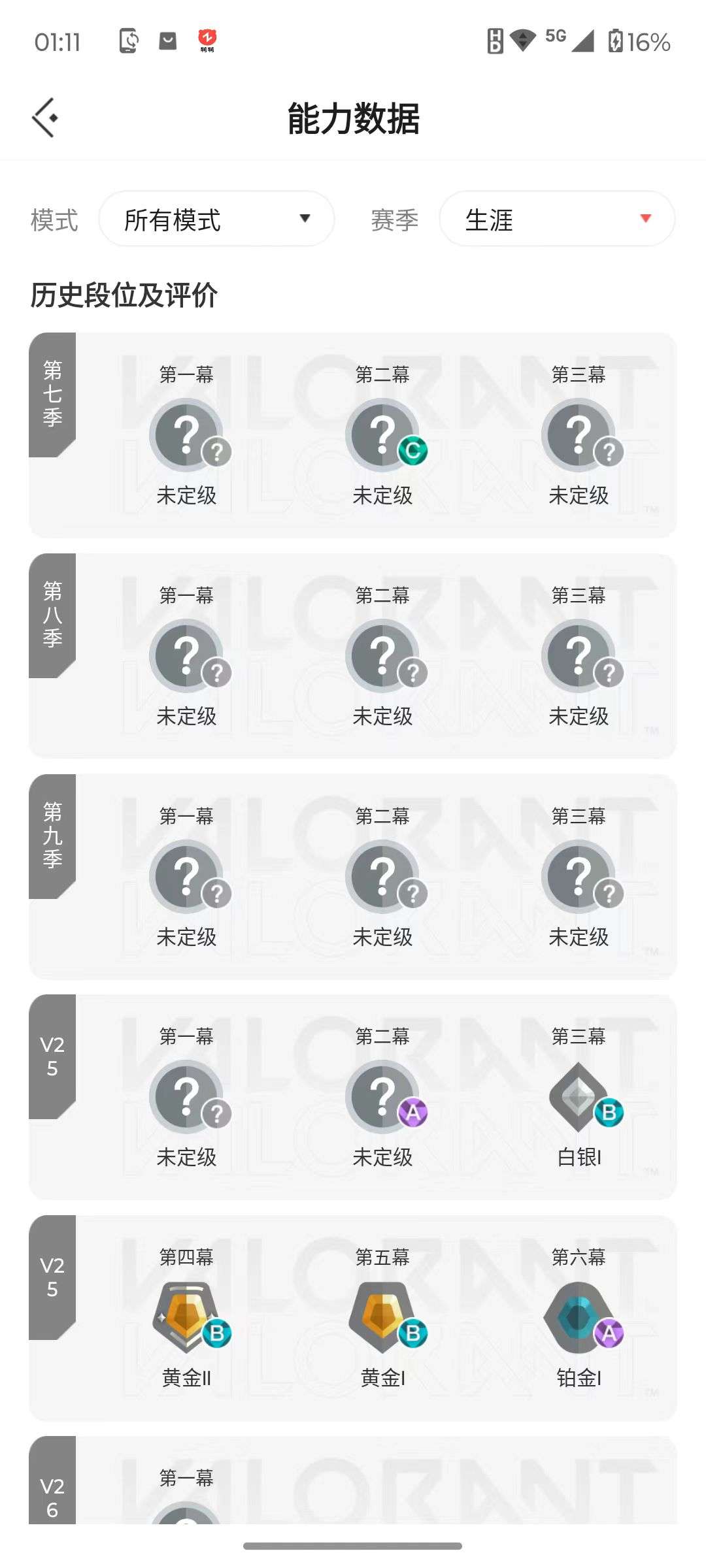
Task: Select the 黄金I badge in 第五幕
Action: 384,1317
